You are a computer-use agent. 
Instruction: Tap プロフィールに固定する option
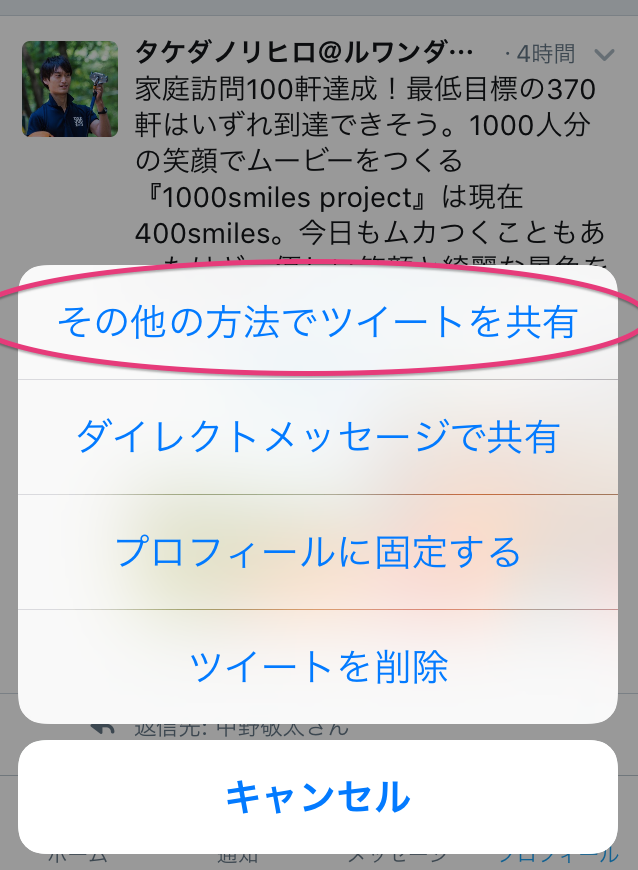click(x=318, y=552)
